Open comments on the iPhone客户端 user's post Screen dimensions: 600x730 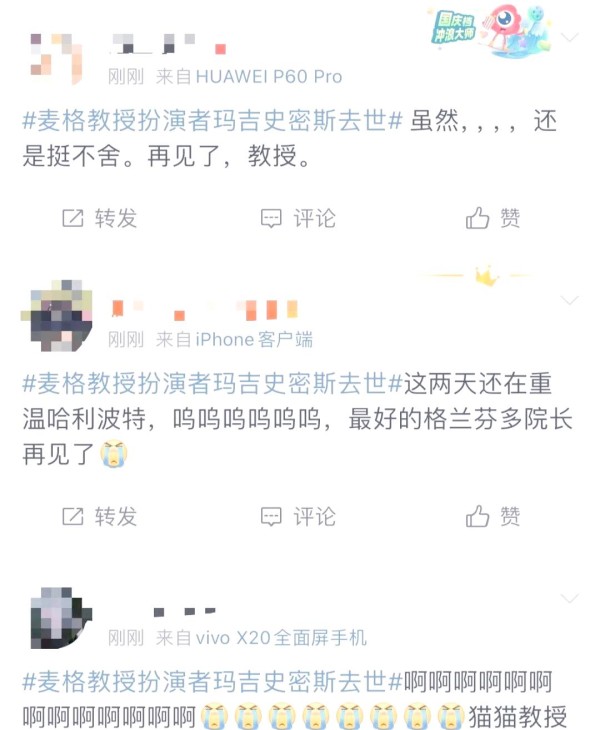pos(298,516)
